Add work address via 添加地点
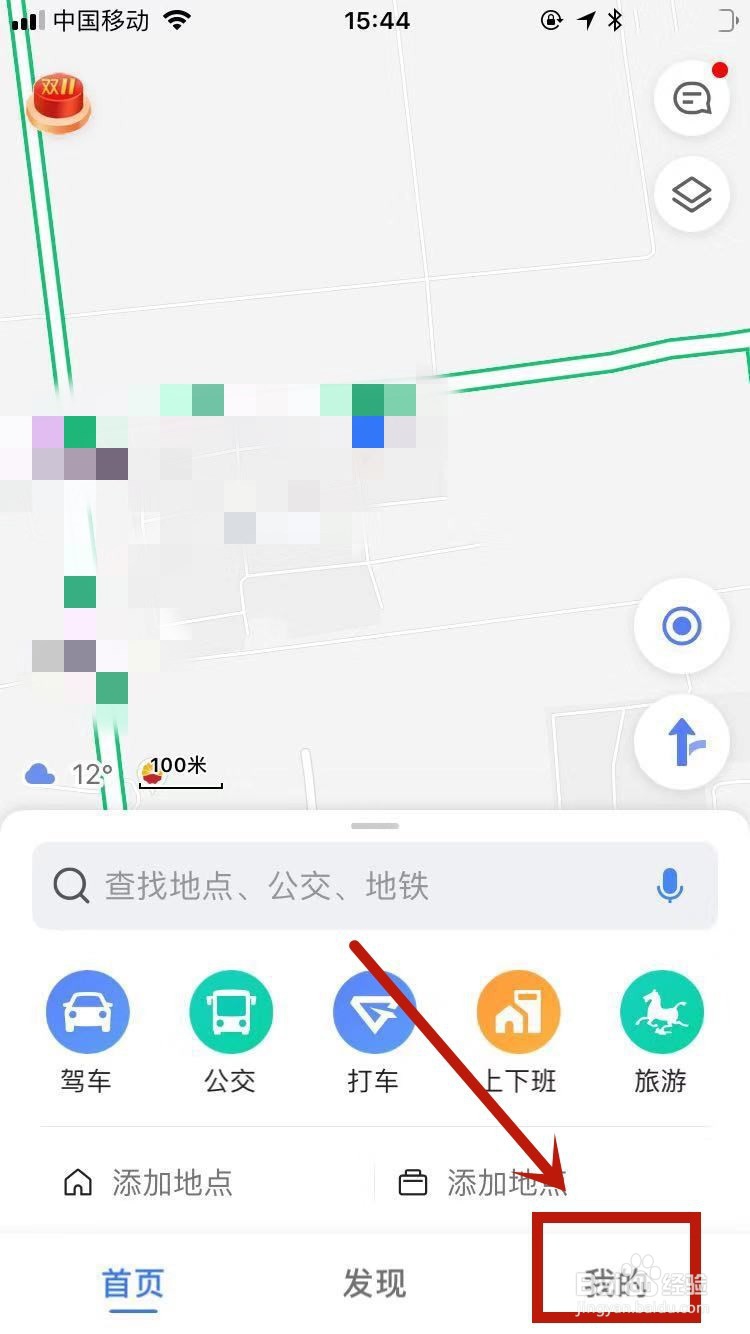 pos(495,1182)
